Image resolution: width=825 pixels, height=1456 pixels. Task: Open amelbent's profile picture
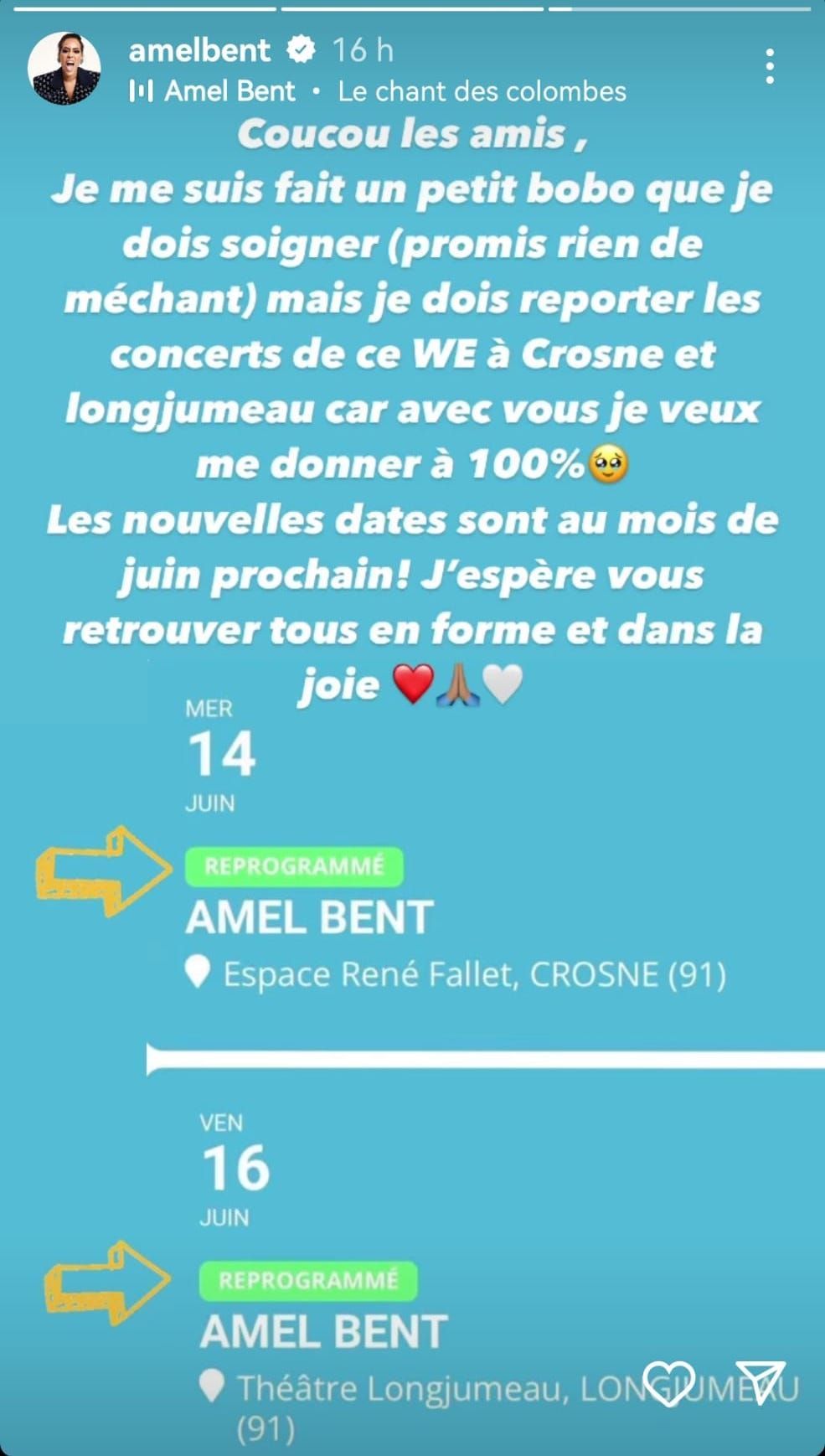point(64,70)
